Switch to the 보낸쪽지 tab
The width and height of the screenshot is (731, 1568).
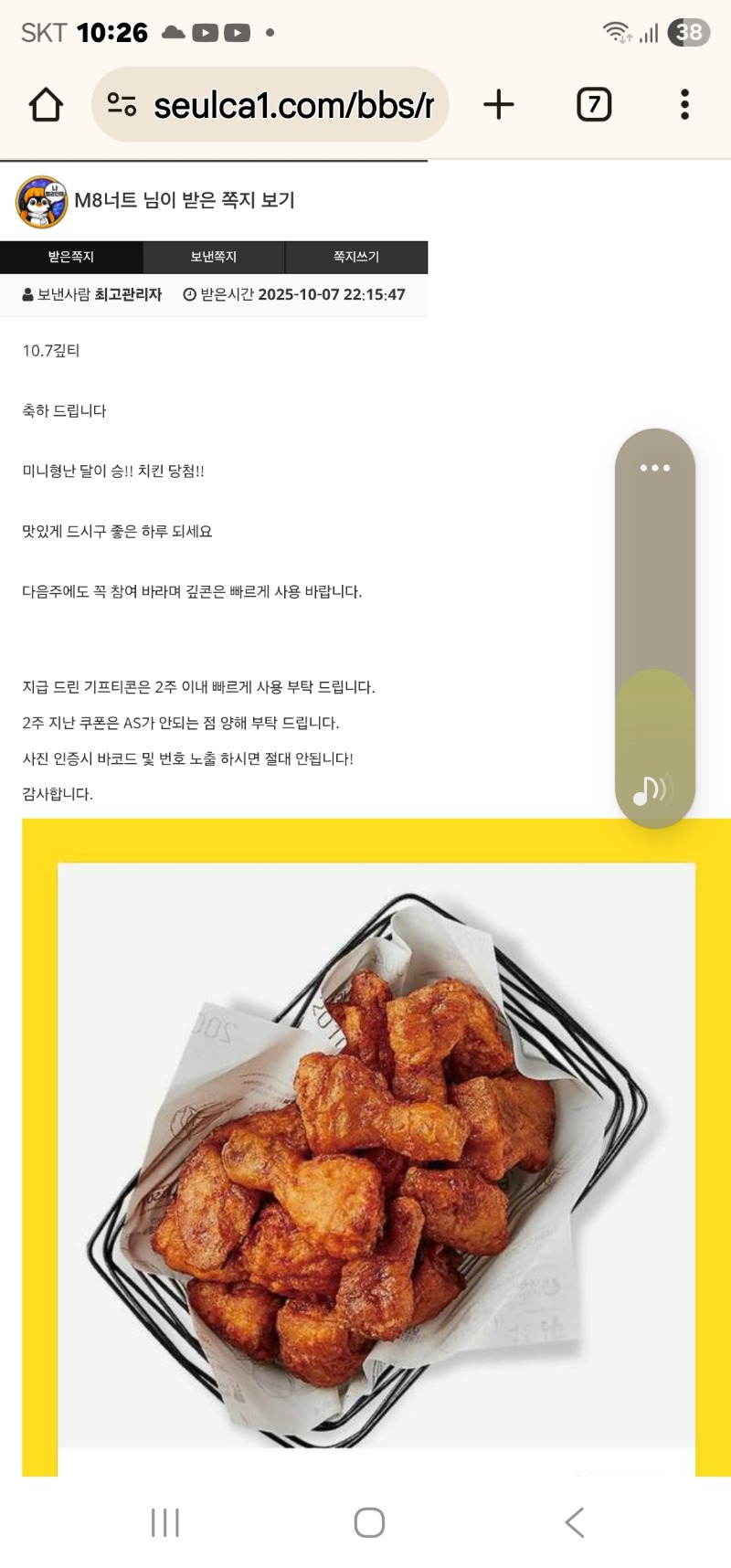[x=214, y=257]
